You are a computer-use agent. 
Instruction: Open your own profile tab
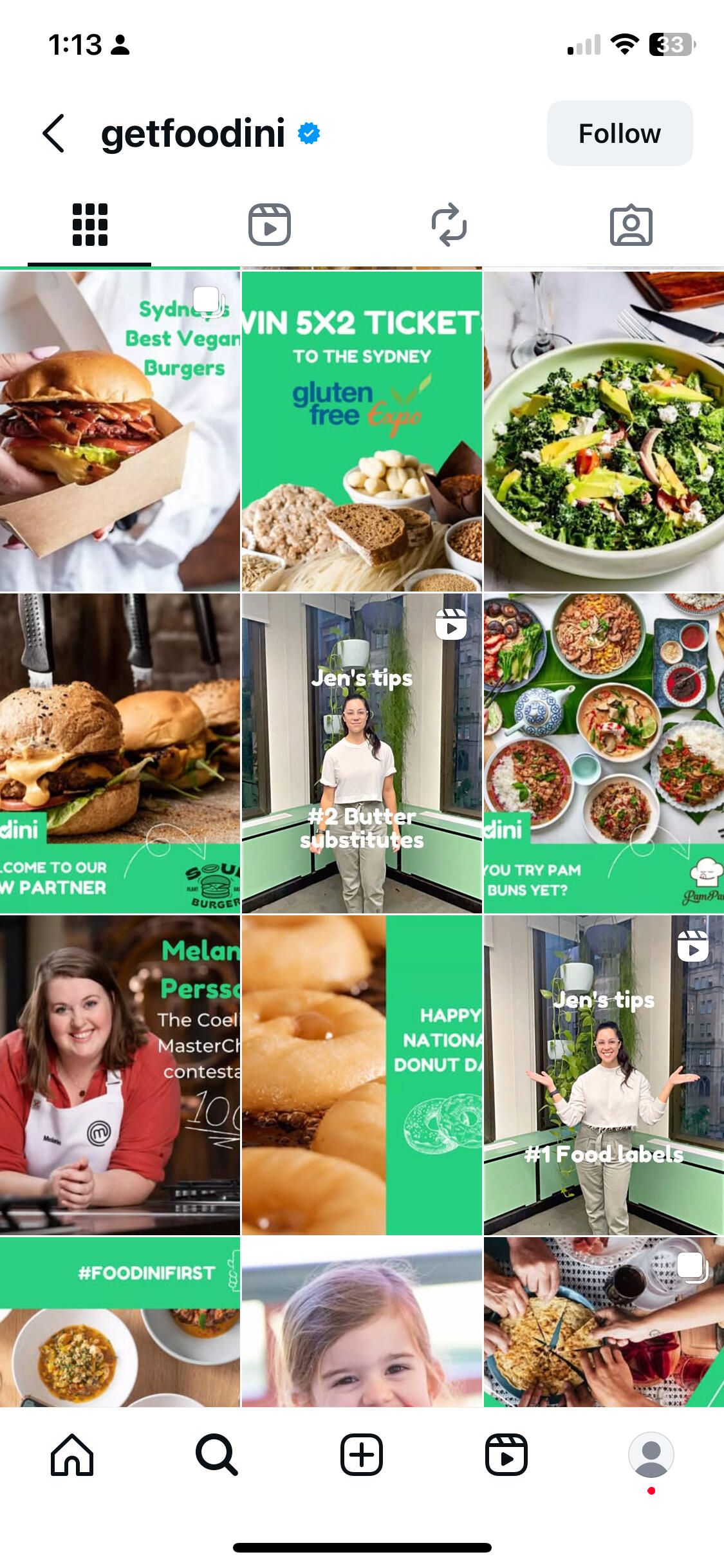[x=651, y=1455]
